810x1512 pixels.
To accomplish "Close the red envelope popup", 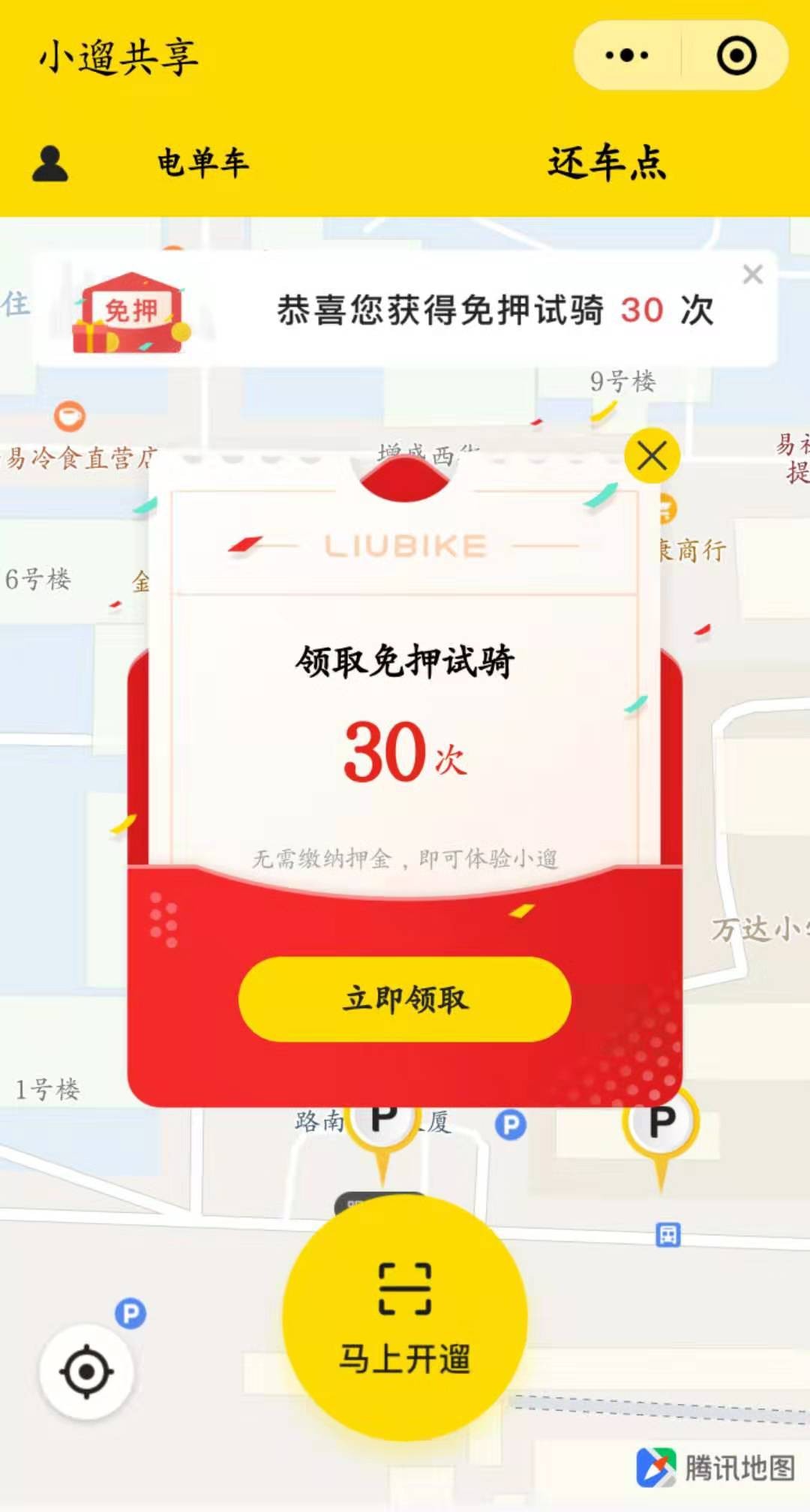I will (652, 455).
